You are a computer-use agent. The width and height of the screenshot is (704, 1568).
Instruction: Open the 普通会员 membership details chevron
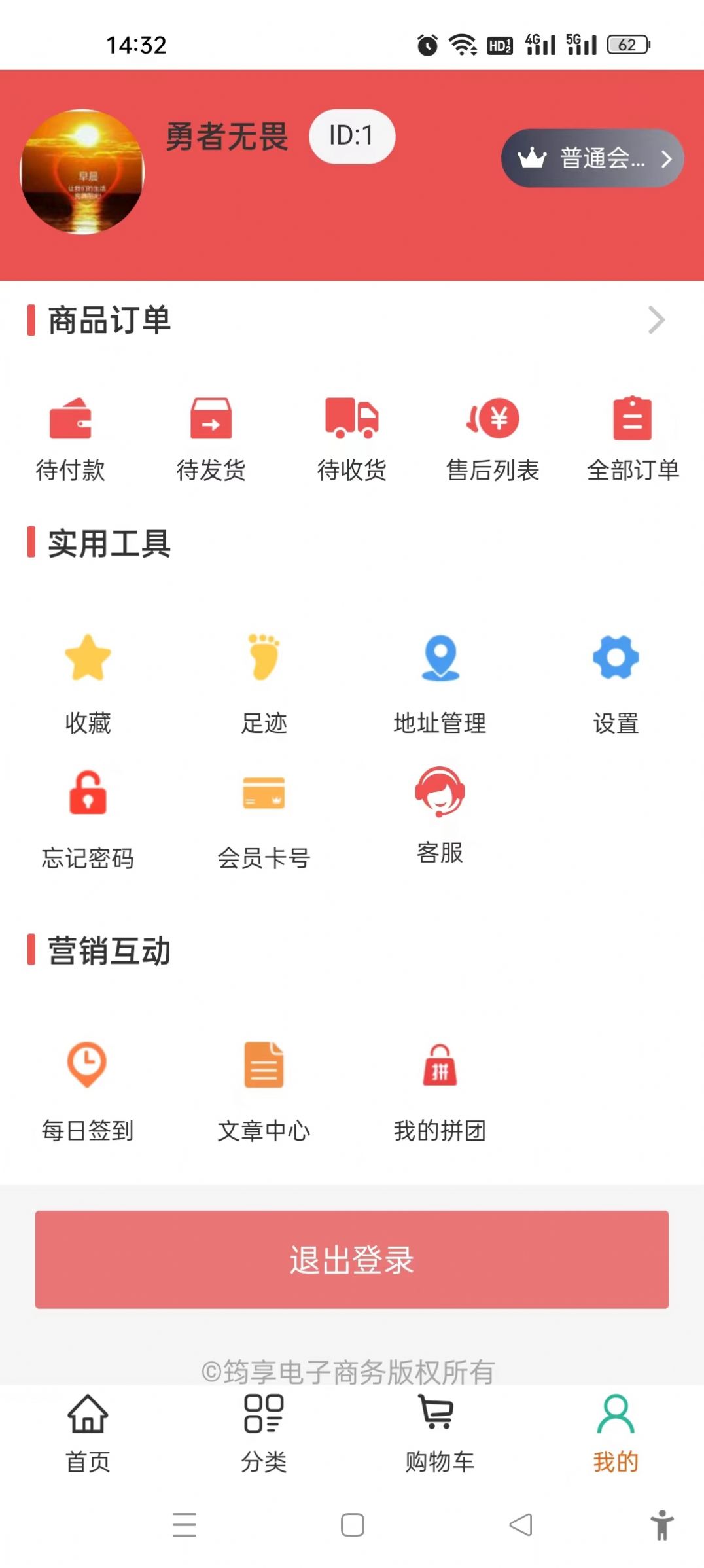click(x=668, y=157)
